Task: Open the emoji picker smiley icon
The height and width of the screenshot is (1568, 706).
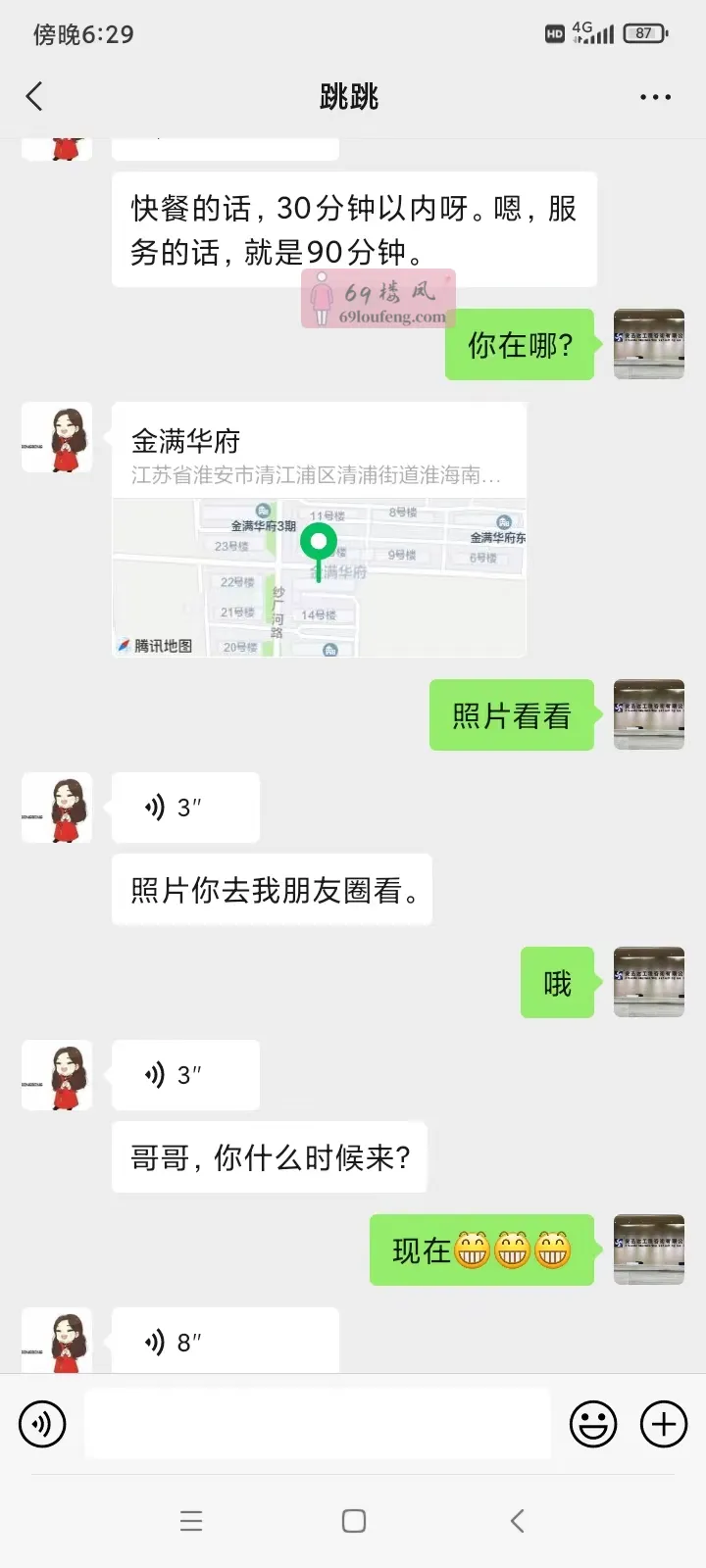Action: (591, 1423)
